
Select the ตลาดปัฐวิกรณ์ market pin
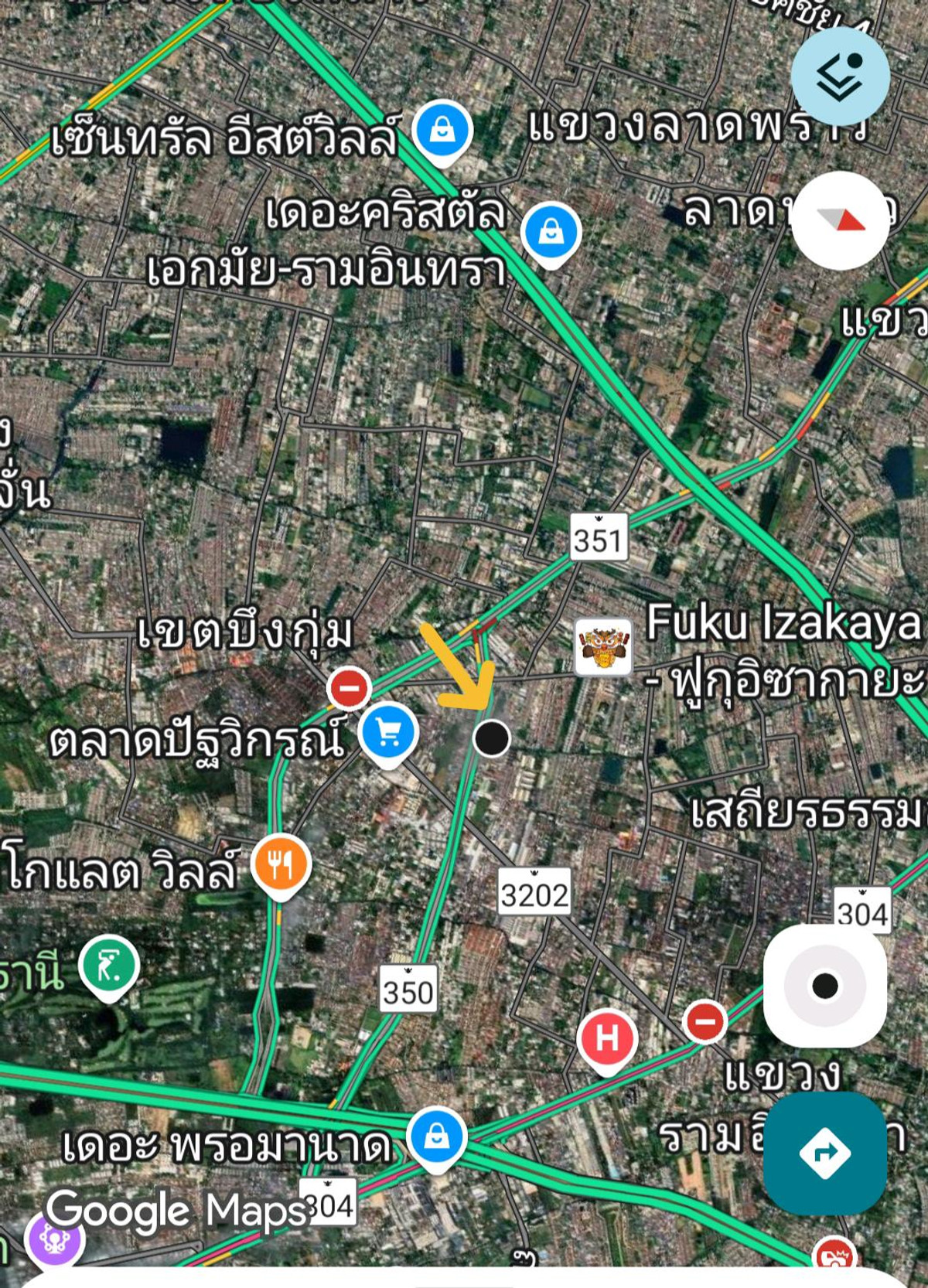pos(389,731)
